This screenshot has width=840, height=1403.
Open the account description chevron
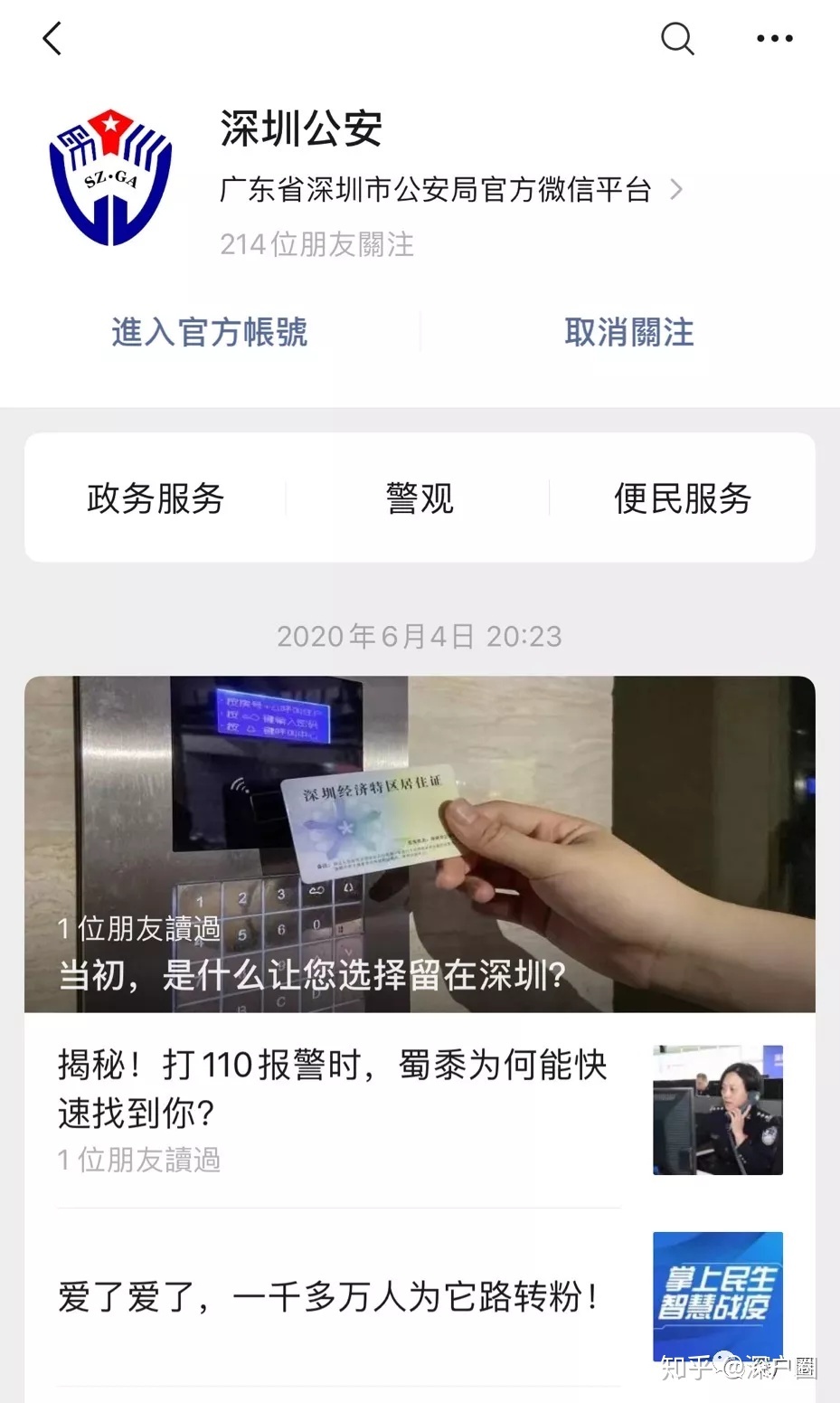point(675,190)
